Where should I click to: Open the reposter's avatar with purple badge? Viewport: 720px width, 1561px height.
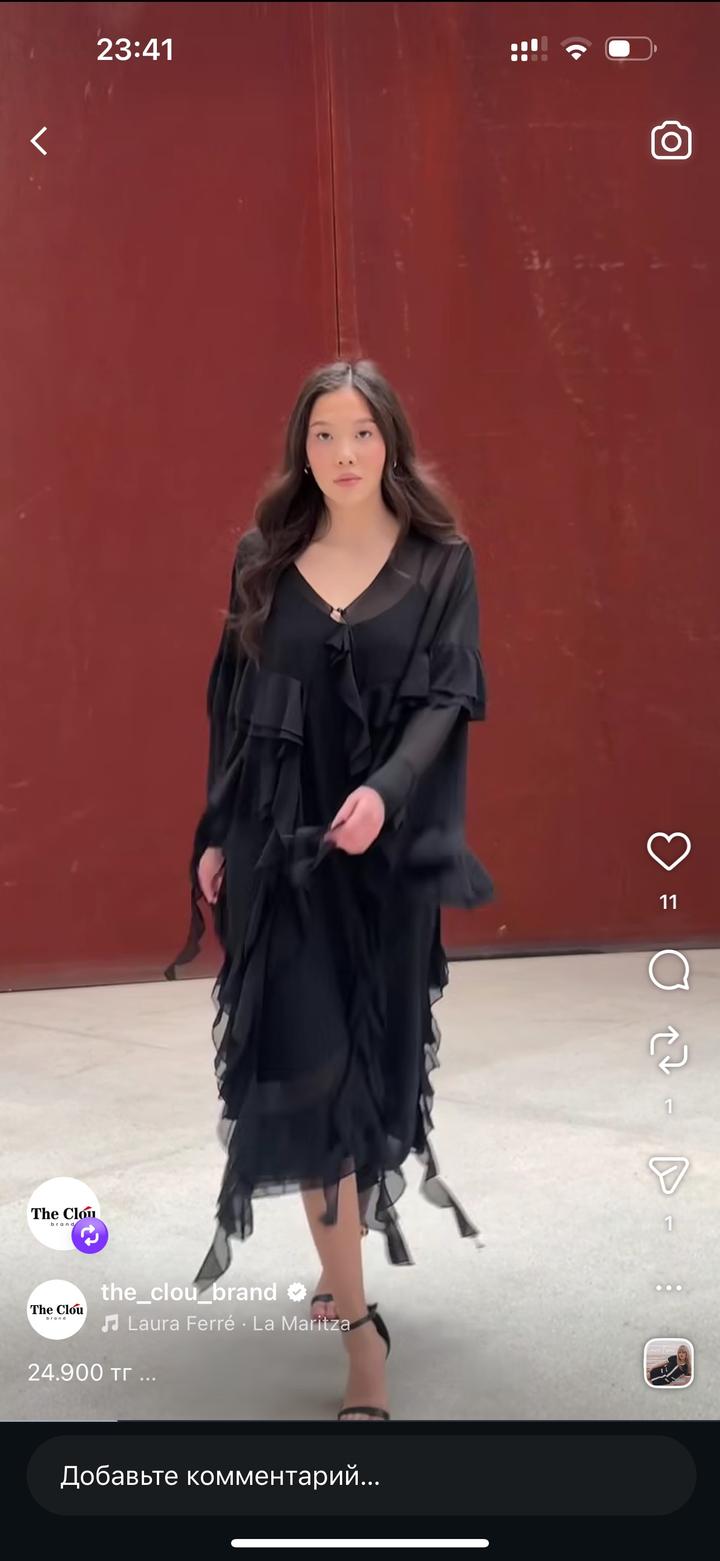(x=64, y=1214)
